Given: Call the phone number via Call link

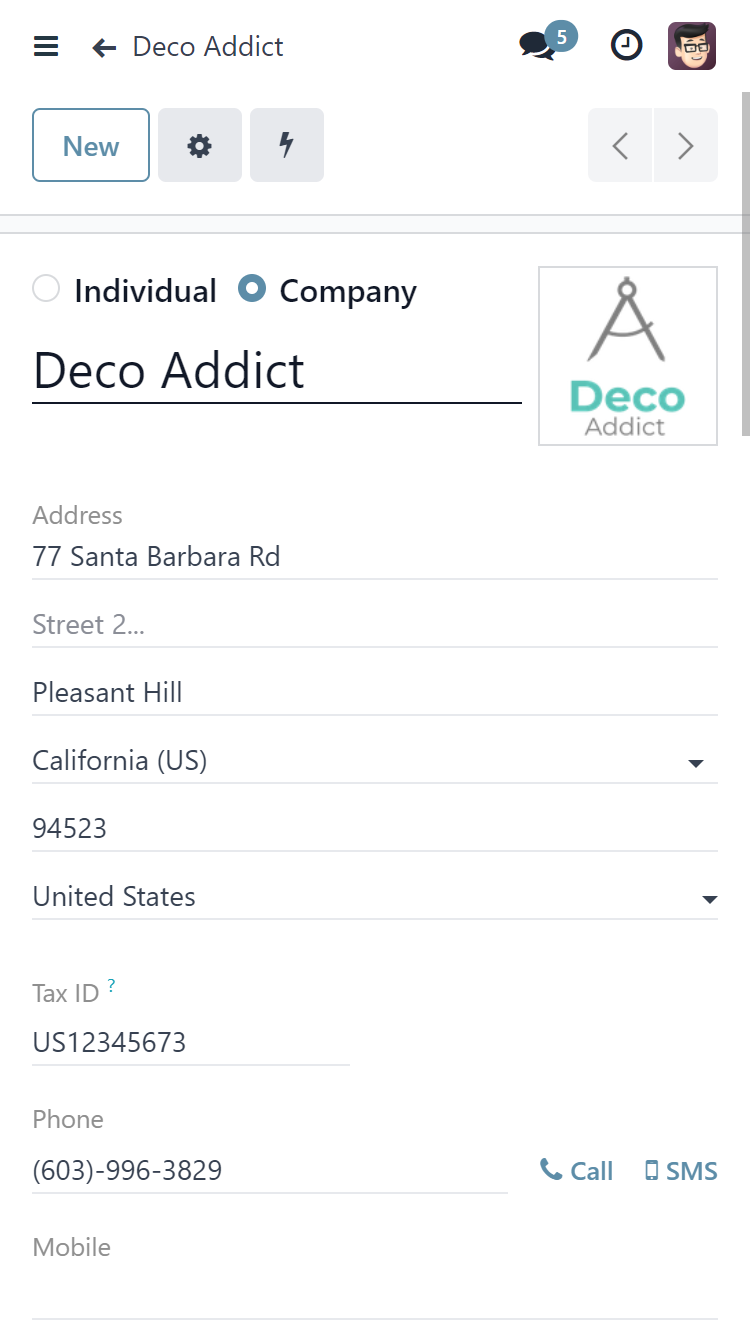Looking at the screenshot, I should [577, 1171].
